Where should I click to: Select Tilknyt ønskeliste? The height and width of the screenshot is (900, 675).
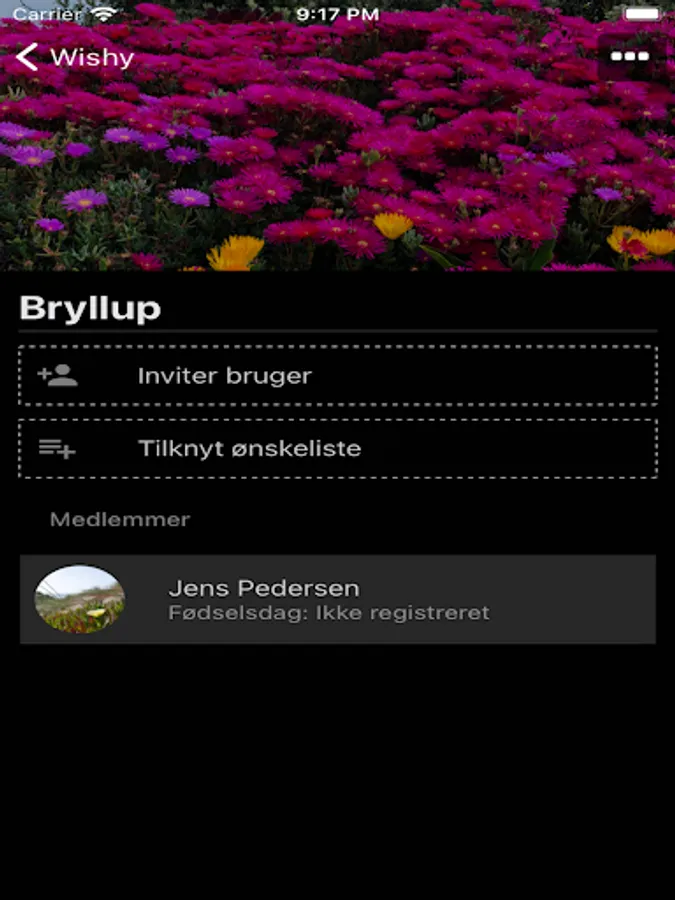pyautogui.click(x=337, y=448)
